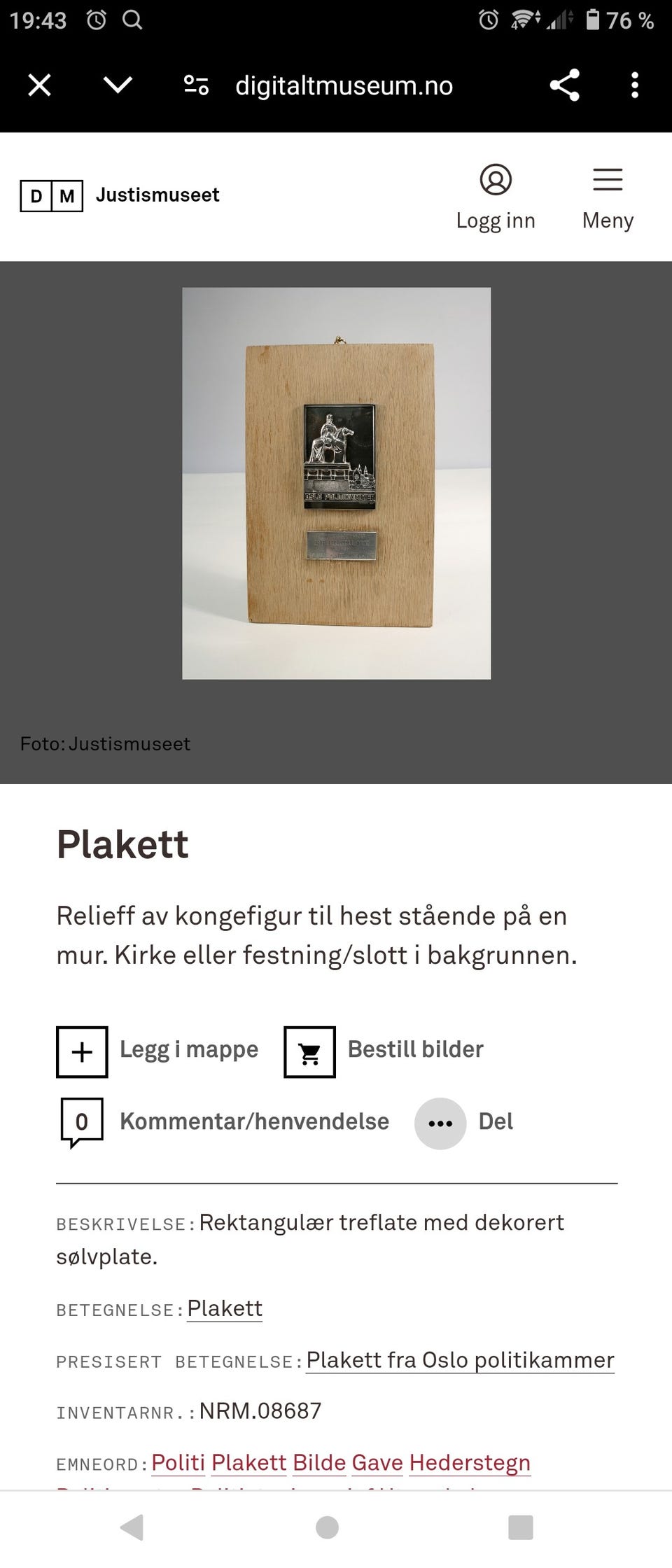672x1568 pixels.
Task: Tap the site permissions icon near the URL
Action: point(195,85)
